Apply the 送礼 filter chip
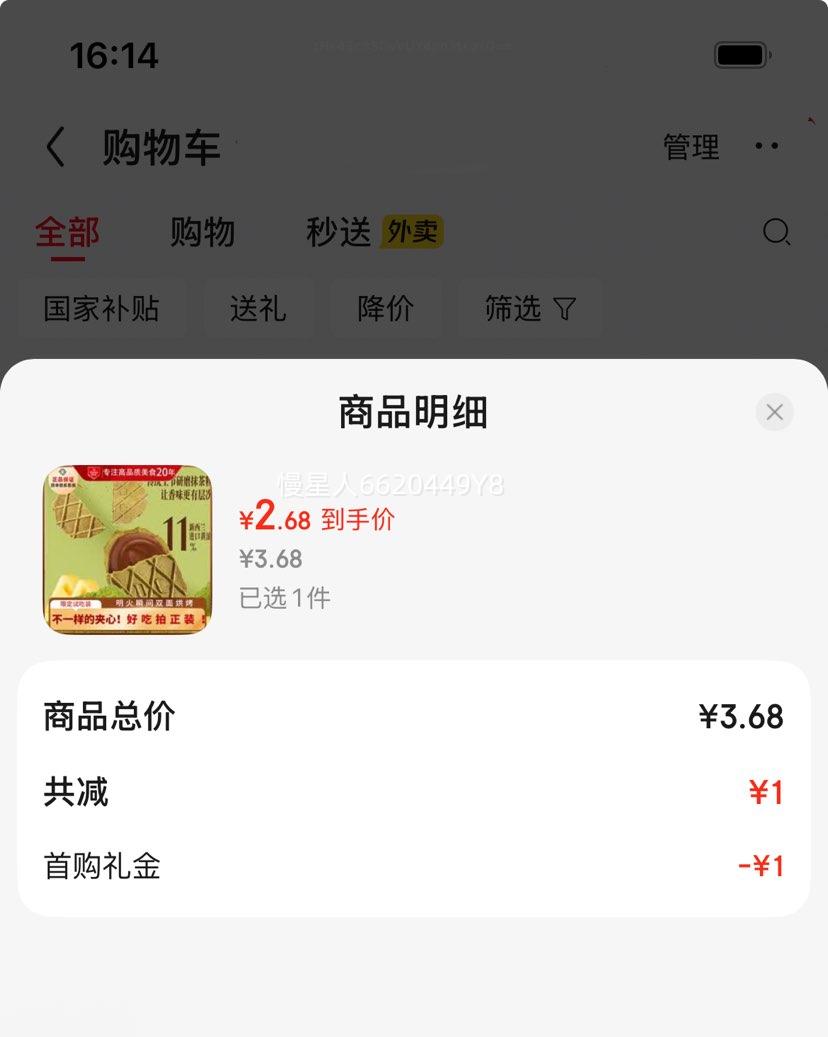This screenshot has height=1037, width=828. [259, 309]
